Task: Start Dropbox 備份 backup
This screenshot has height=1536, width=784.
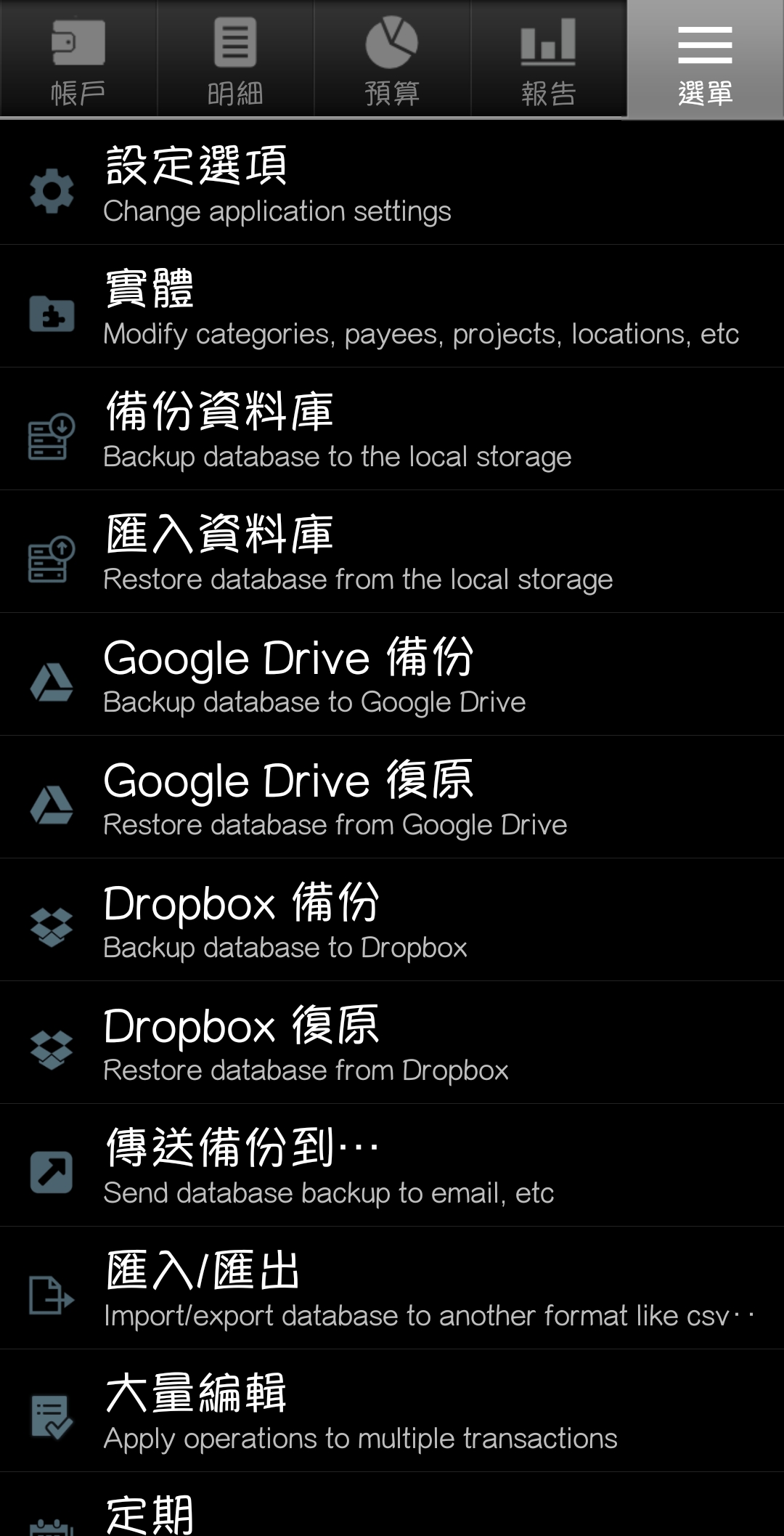Action: click(392, 919)
